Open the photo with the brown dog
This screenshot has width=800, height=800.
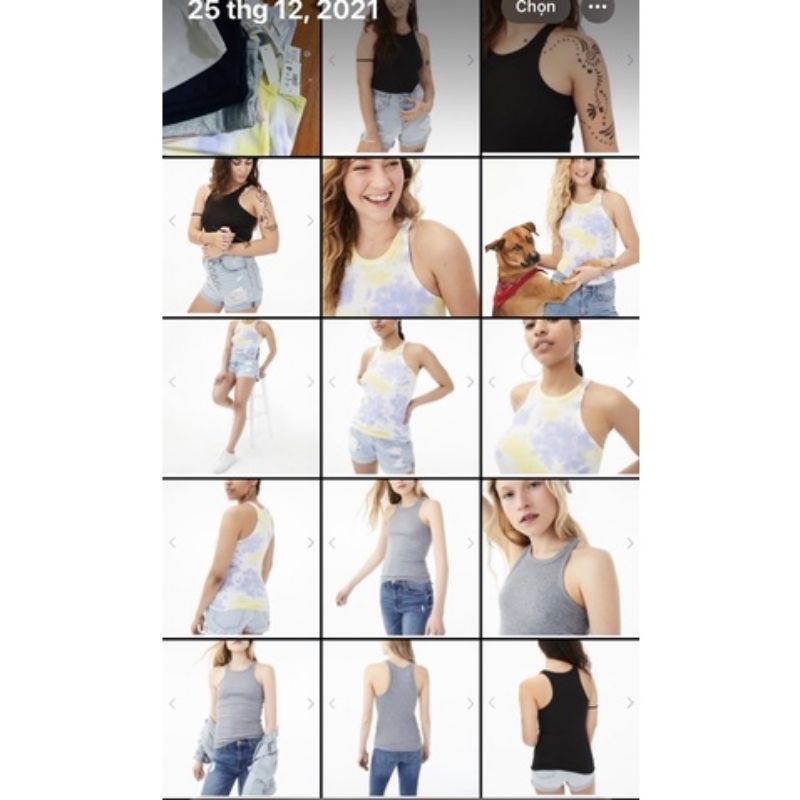coord(560,237)
